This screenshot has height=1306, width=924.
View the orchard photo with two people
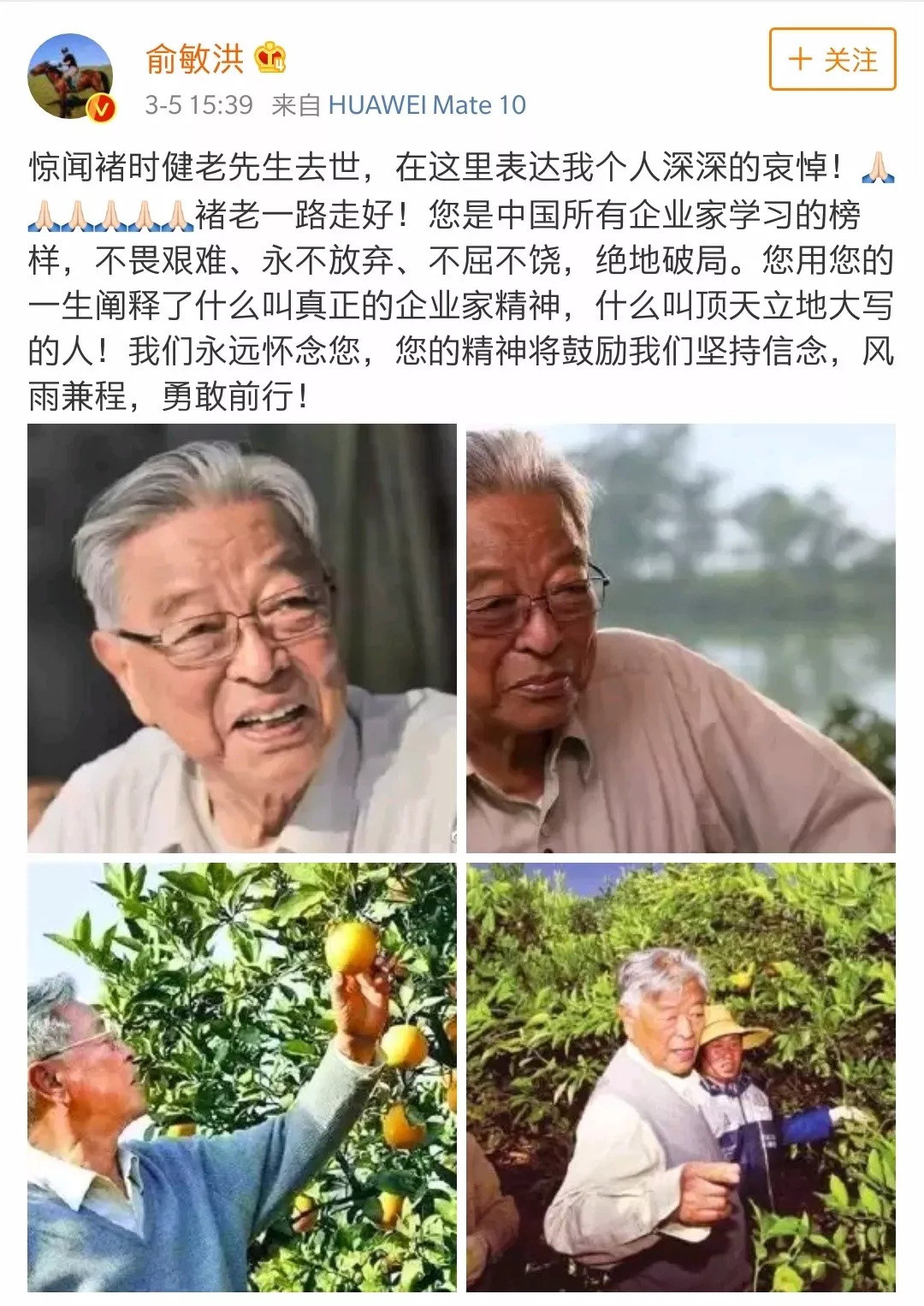680,1077
